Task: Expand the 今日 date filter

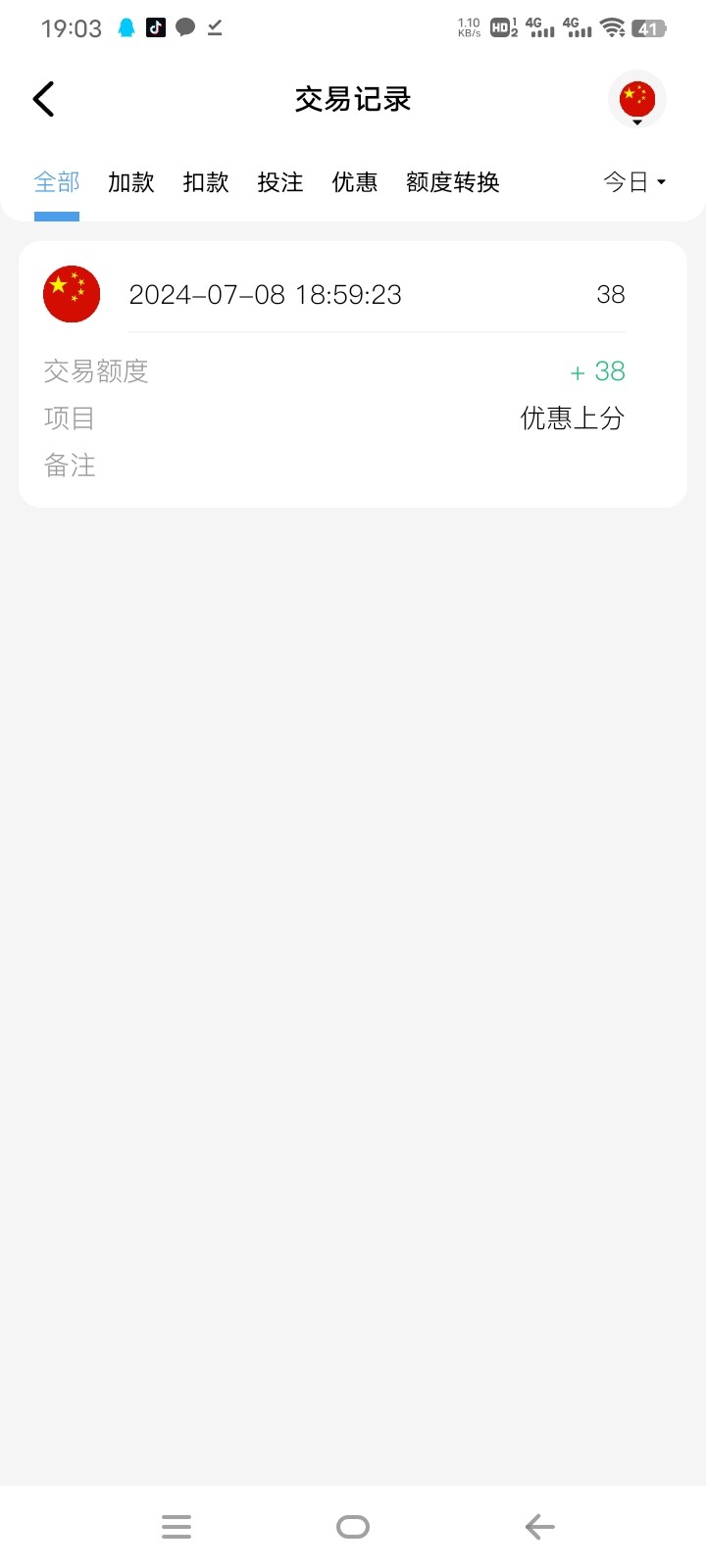Action: pos(634,182)
